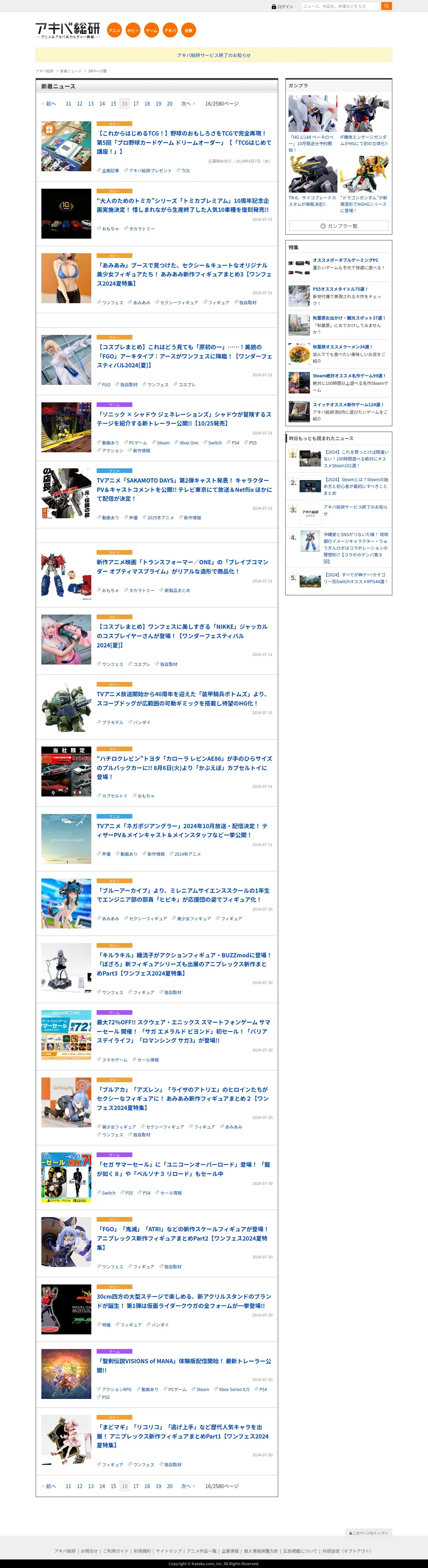Open the 聖剣伝説VISIONS of MANA article
This screenshot has width=428, height=1568.
pyautogui.click(x=184, y=1365)
